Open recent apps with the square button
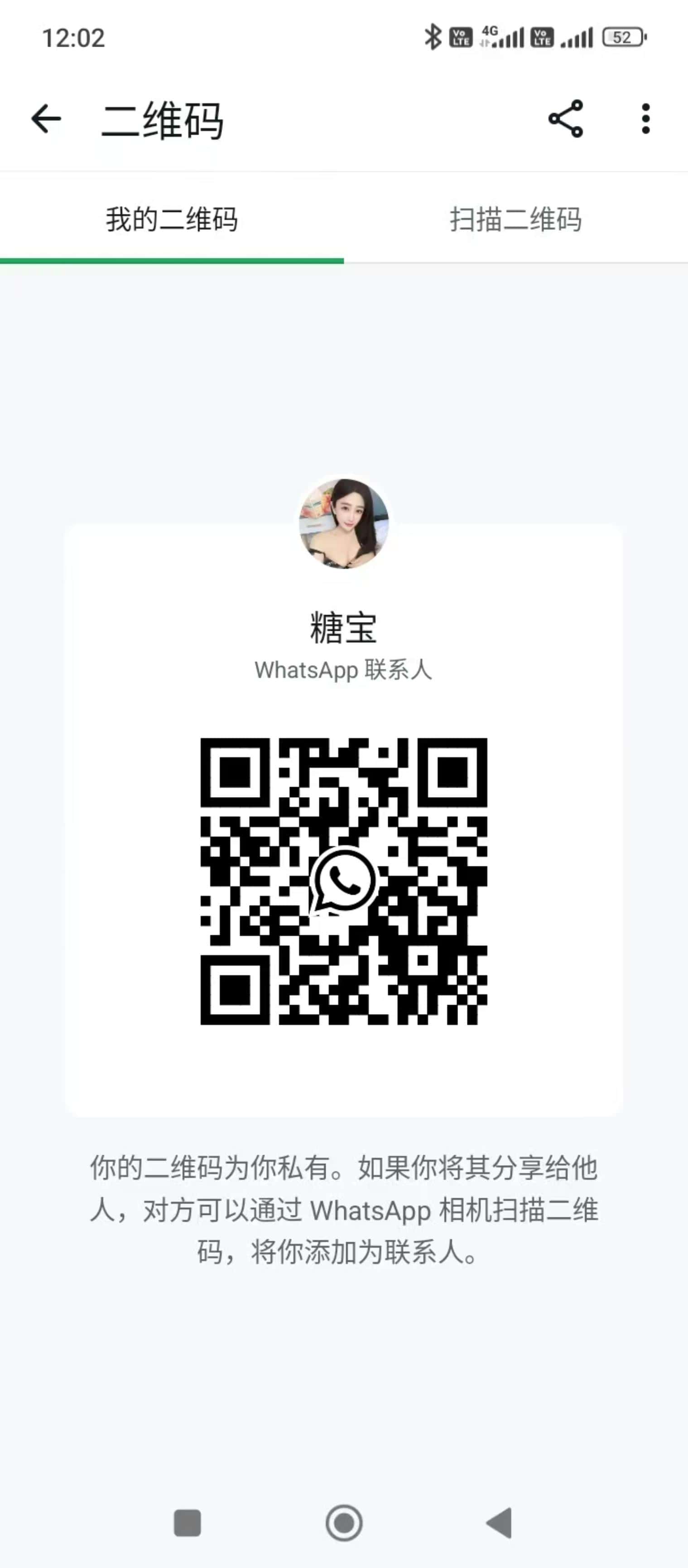Screen dimensions: 688x1568 (188, 1524)
